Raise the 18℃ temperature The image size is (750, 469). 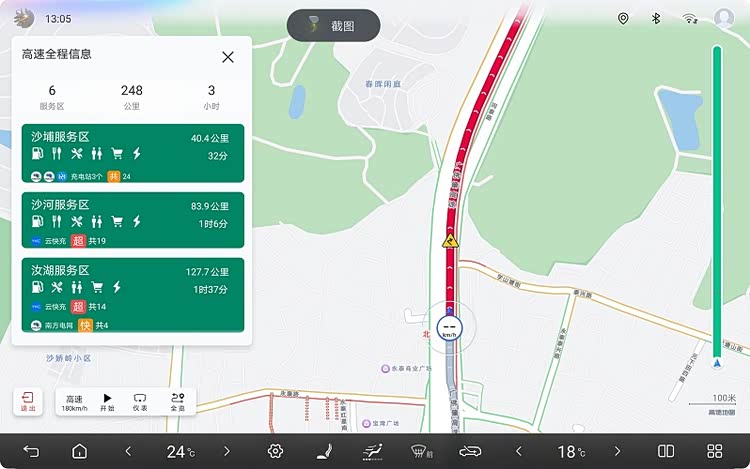click(x=617, y=451)
